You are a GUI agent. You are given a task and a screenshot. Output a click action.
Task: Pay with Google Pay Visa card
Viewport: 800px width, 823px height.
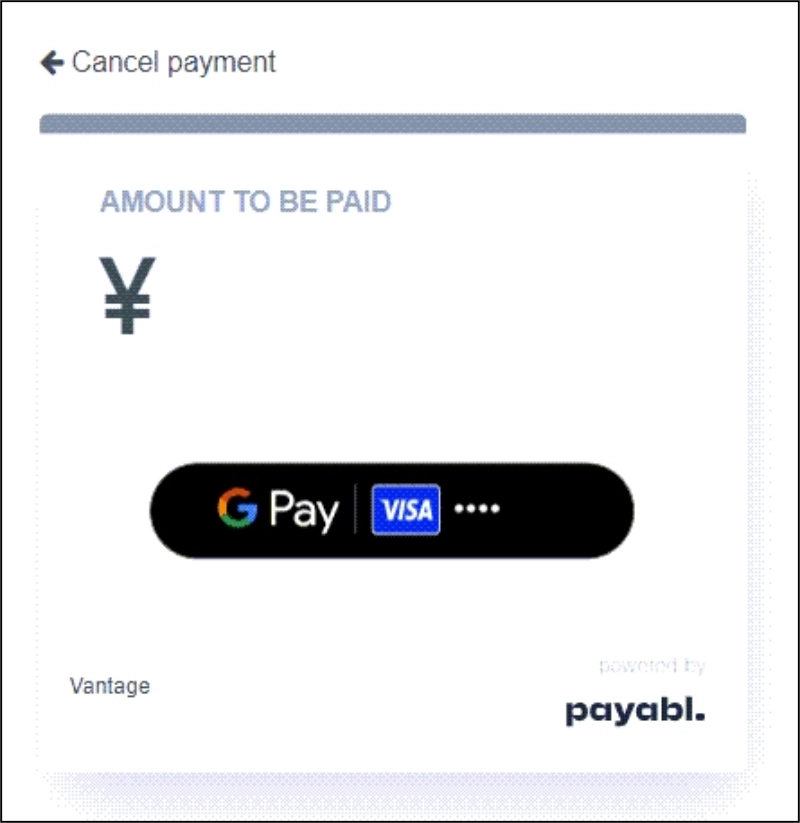pos(392,511)
